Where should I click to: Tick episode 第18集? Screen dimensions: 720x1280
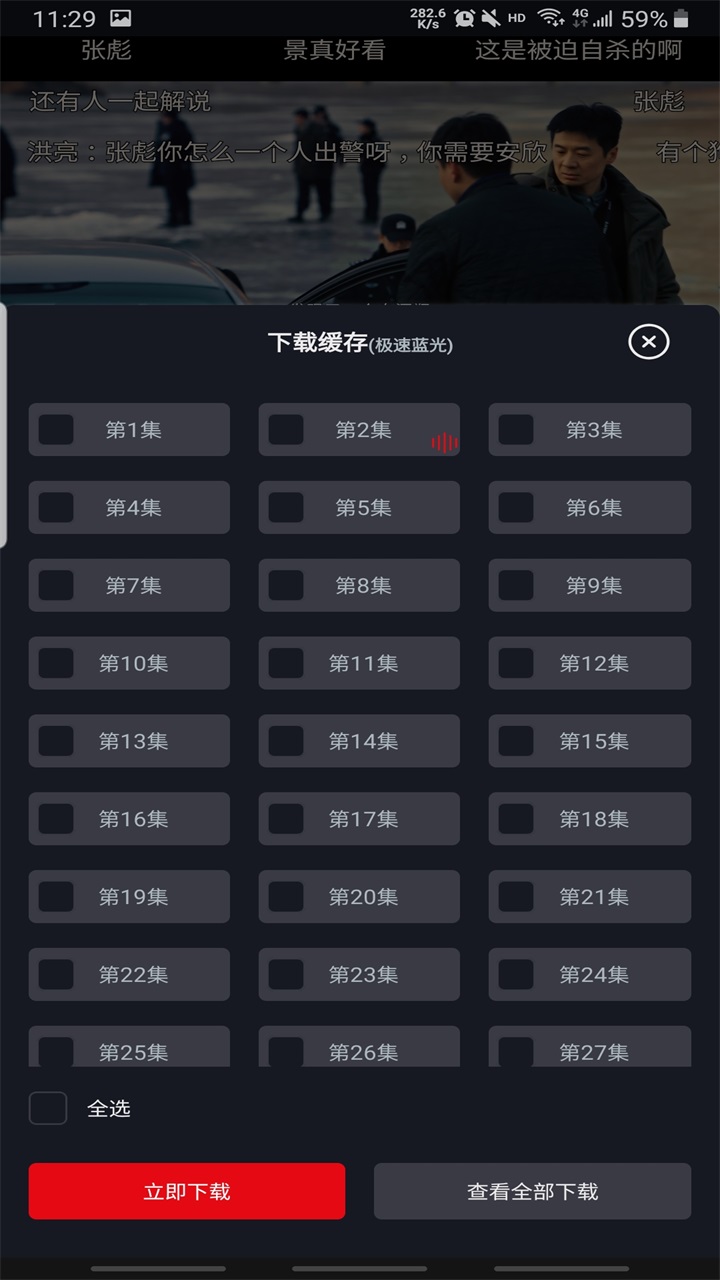click(x=516, y=819)
